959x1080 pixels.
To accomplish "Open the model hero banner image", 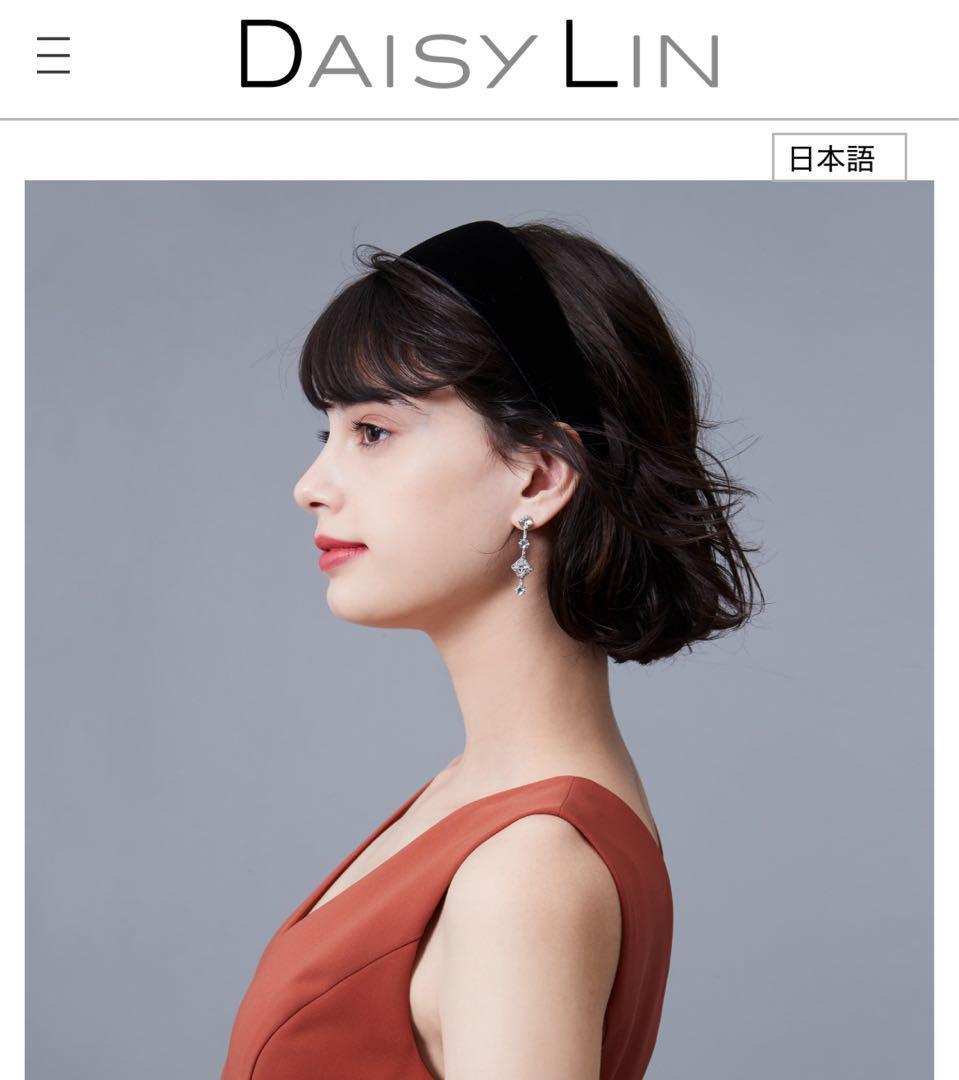I will pos(479,630).
